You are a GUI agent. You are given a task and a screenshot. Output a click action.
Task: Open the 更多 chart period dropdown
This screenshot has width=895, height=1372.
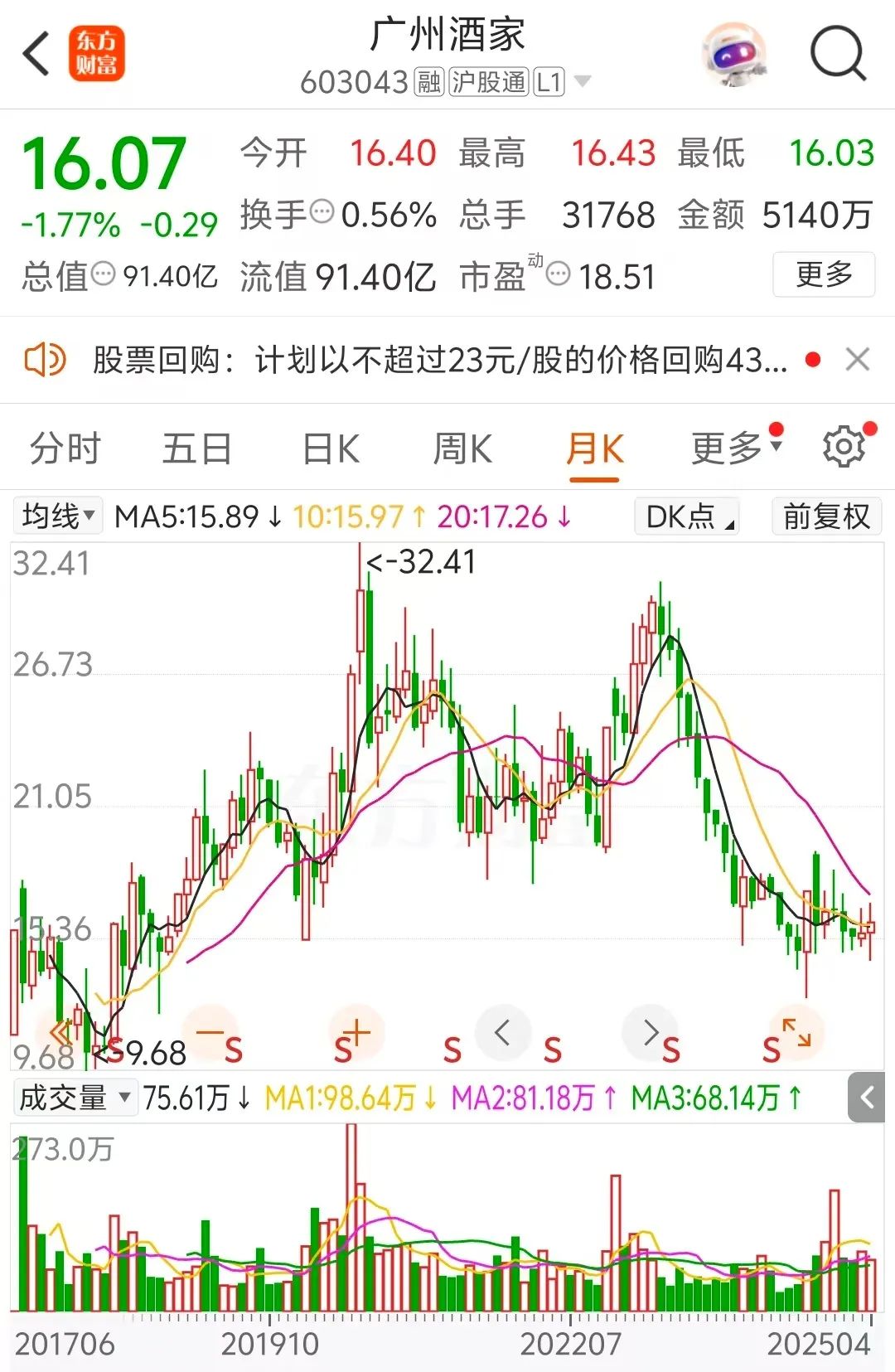(x=735, y=448)
